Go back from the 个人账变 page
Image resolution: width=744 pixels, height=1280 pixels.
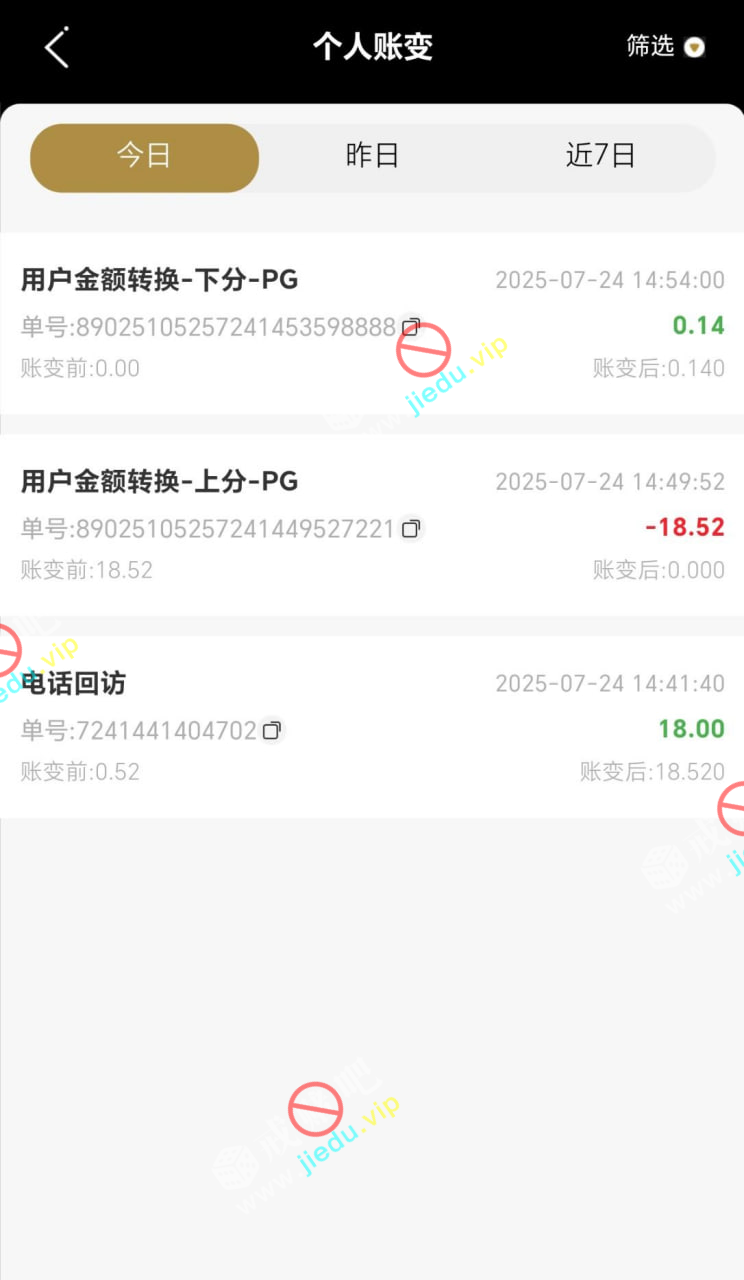(57, 47)
